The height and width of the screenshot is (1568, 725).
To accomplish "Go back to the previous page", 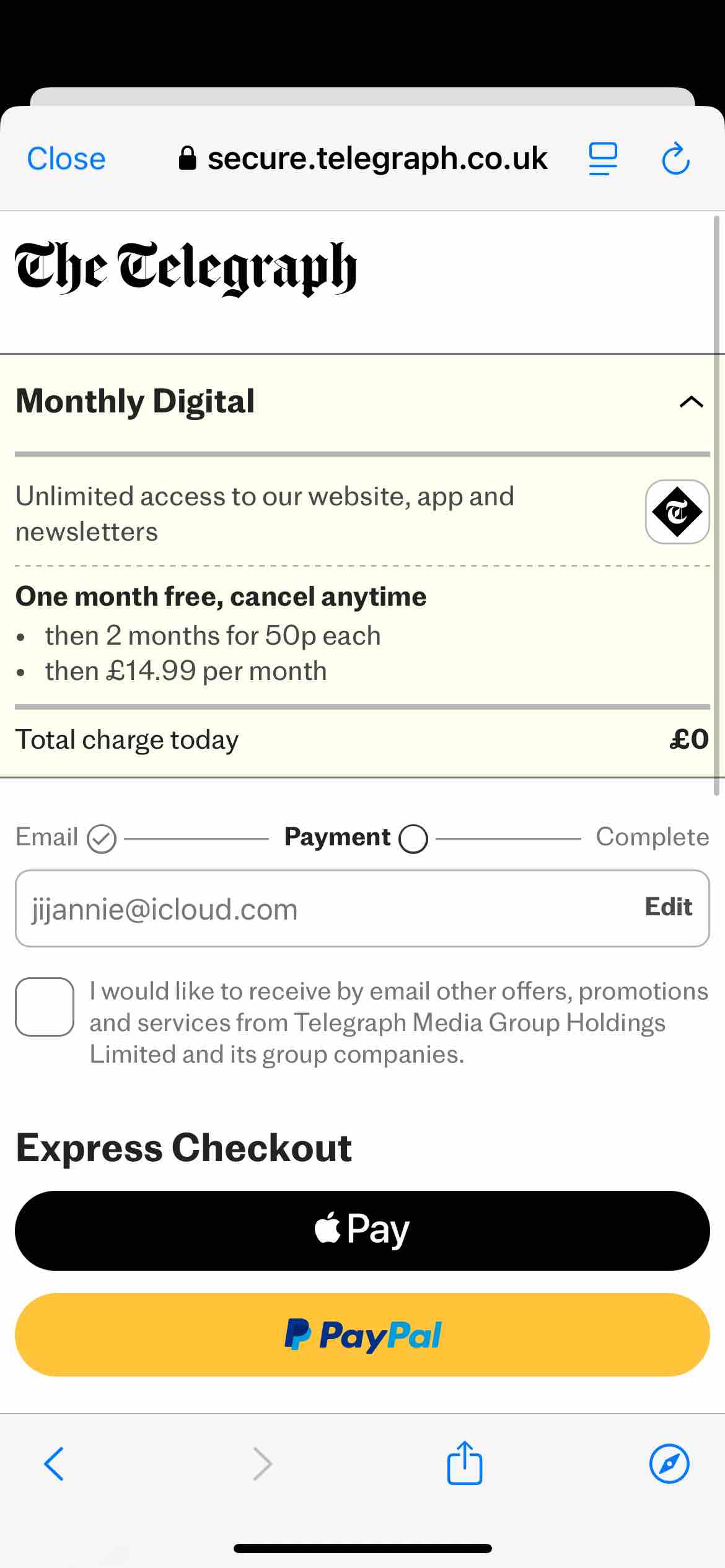I will click(x=54, y=1463).
